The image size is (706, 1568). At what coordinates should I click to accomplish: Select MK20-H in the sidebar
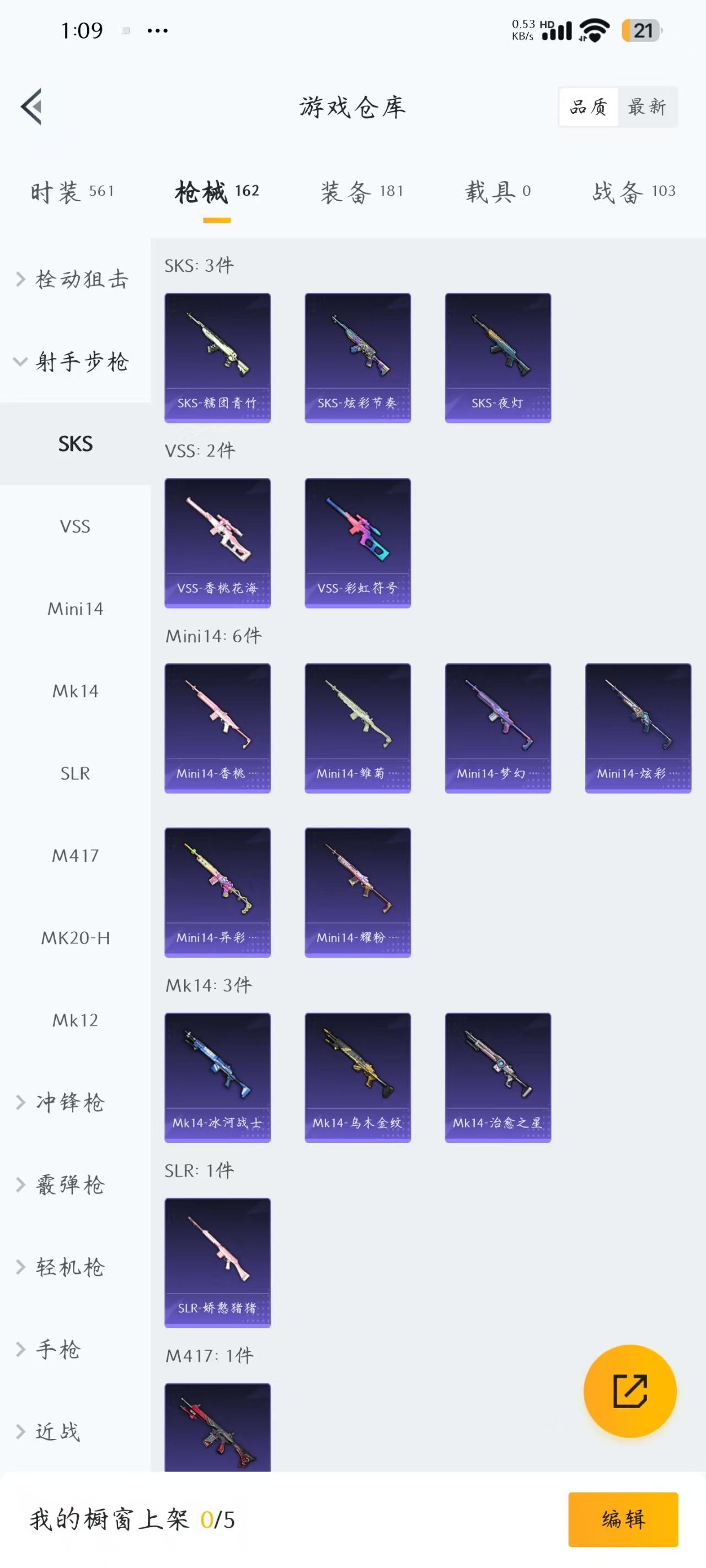click(75, 937)
